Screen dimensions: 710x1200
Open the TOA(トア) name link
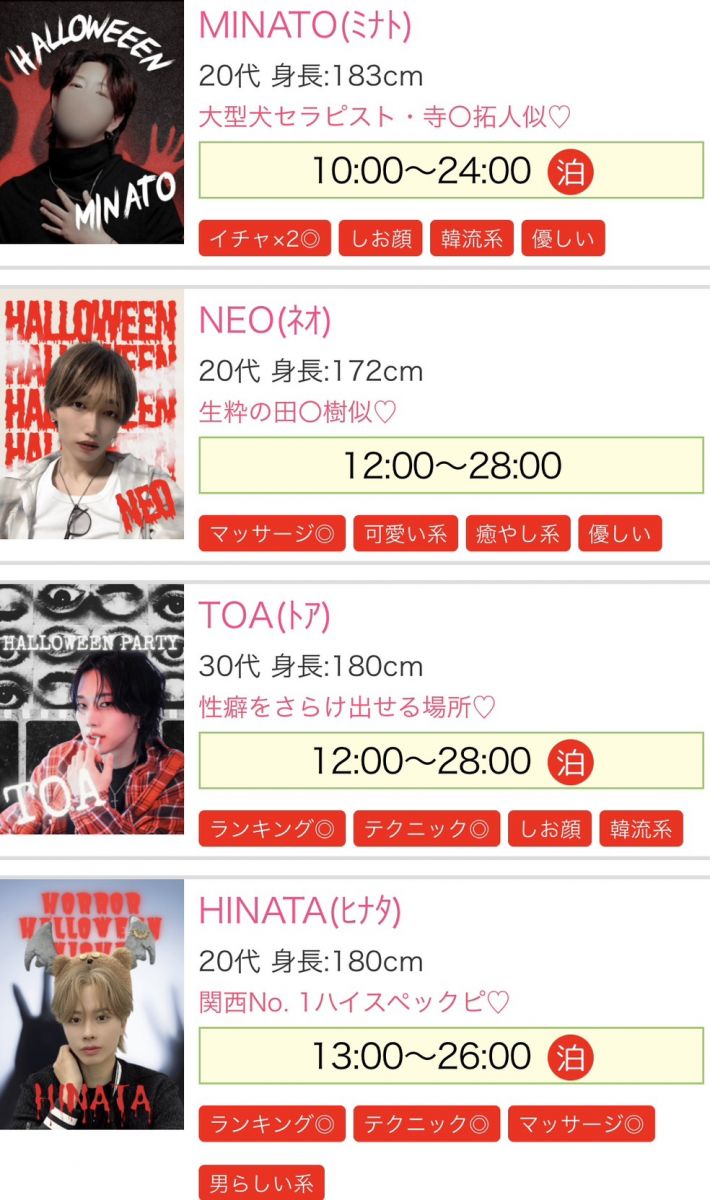pyautogui.click(x=264, y=616)
